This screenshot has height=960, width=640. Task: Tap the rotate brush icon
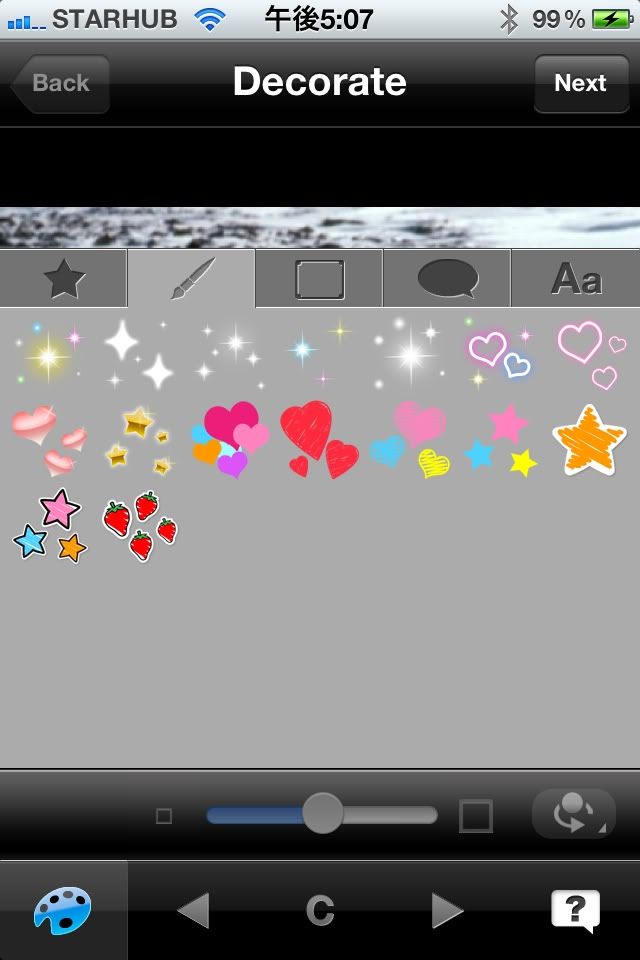point(573,814)
